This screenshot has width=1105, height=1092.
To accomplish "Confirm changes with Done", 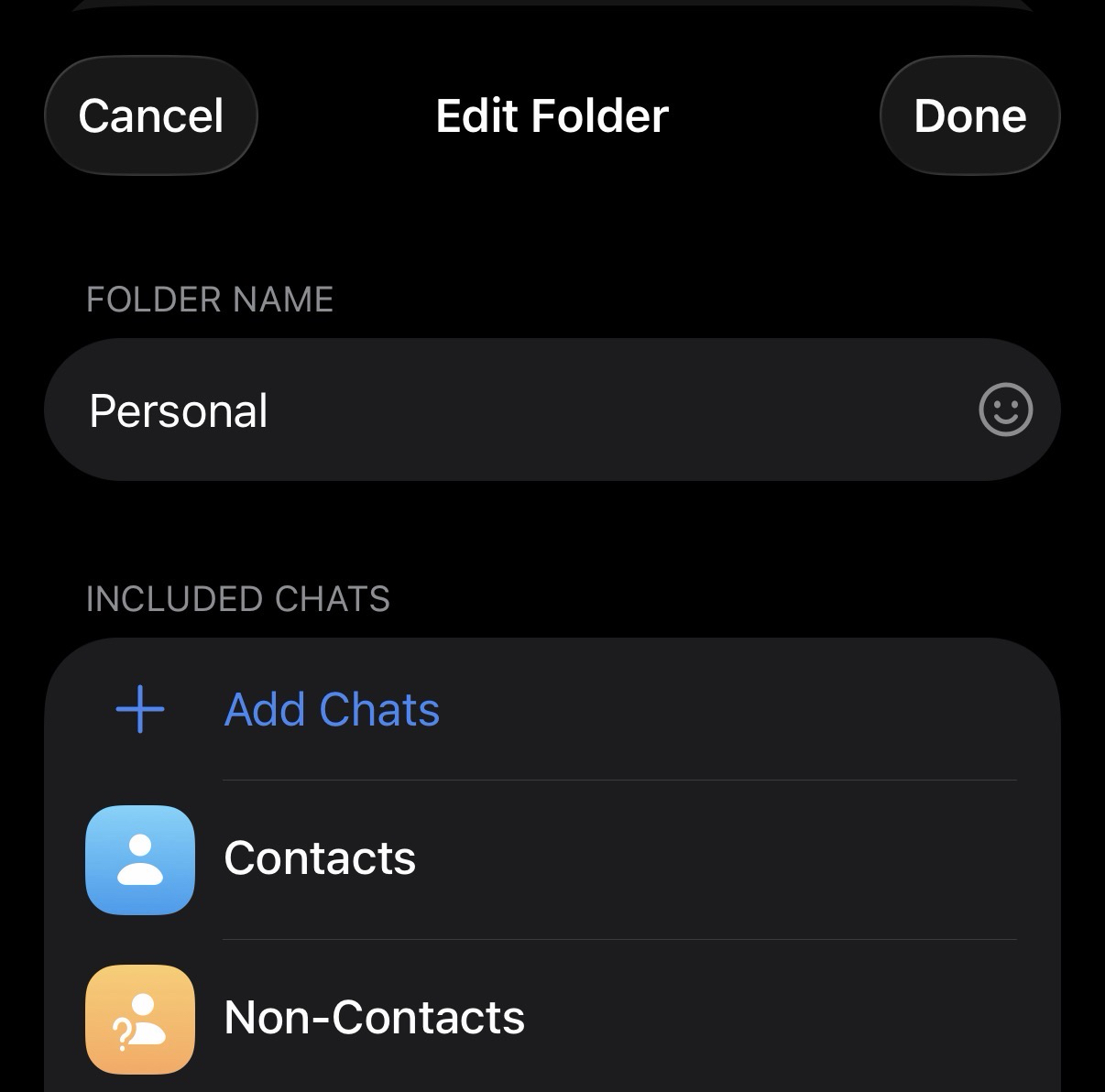I will pos(969,116).
